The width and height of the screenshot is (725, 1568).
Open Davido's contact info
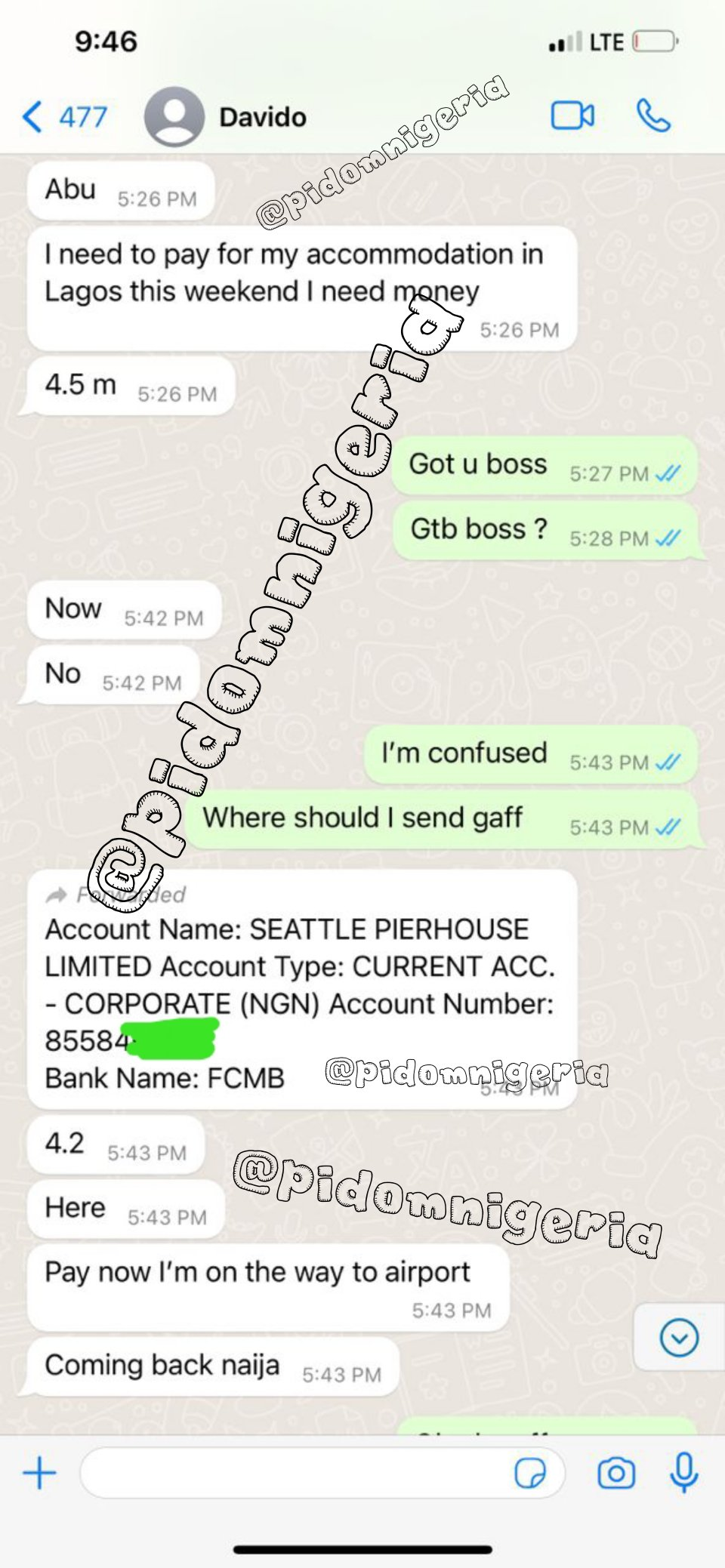pyautogui.click(x=261, y=117)
